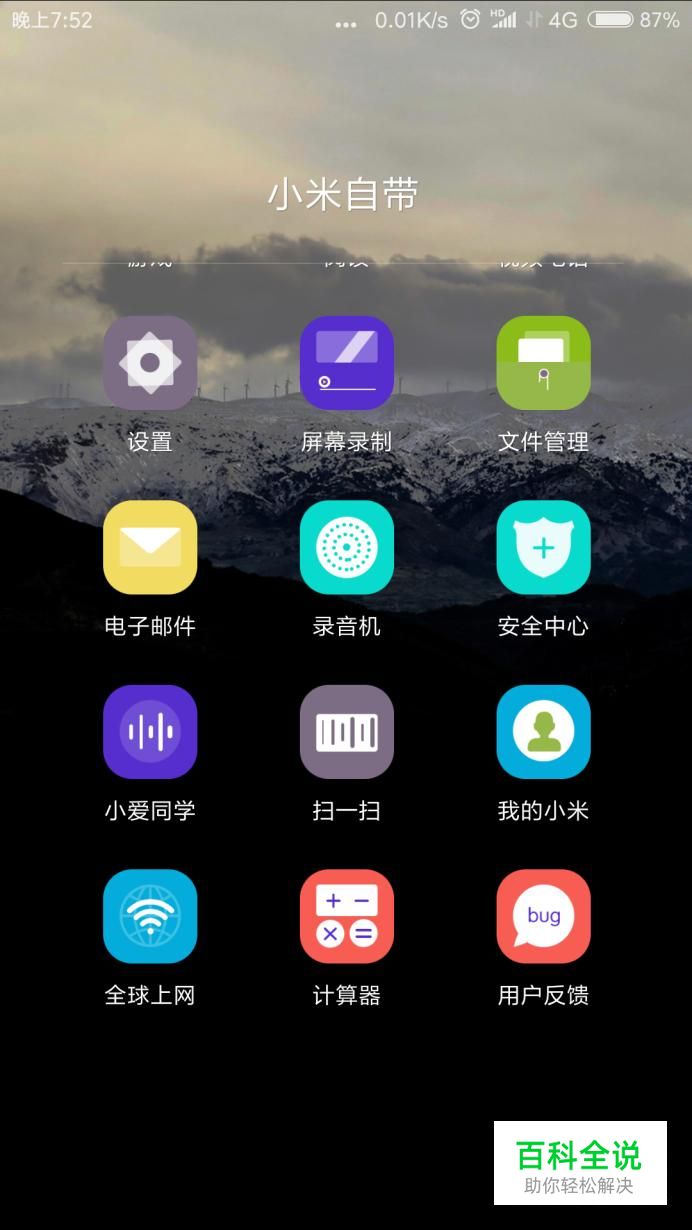The image size is (692, 1230).
Task: Open the 我的小米 app
Action: 543,732
